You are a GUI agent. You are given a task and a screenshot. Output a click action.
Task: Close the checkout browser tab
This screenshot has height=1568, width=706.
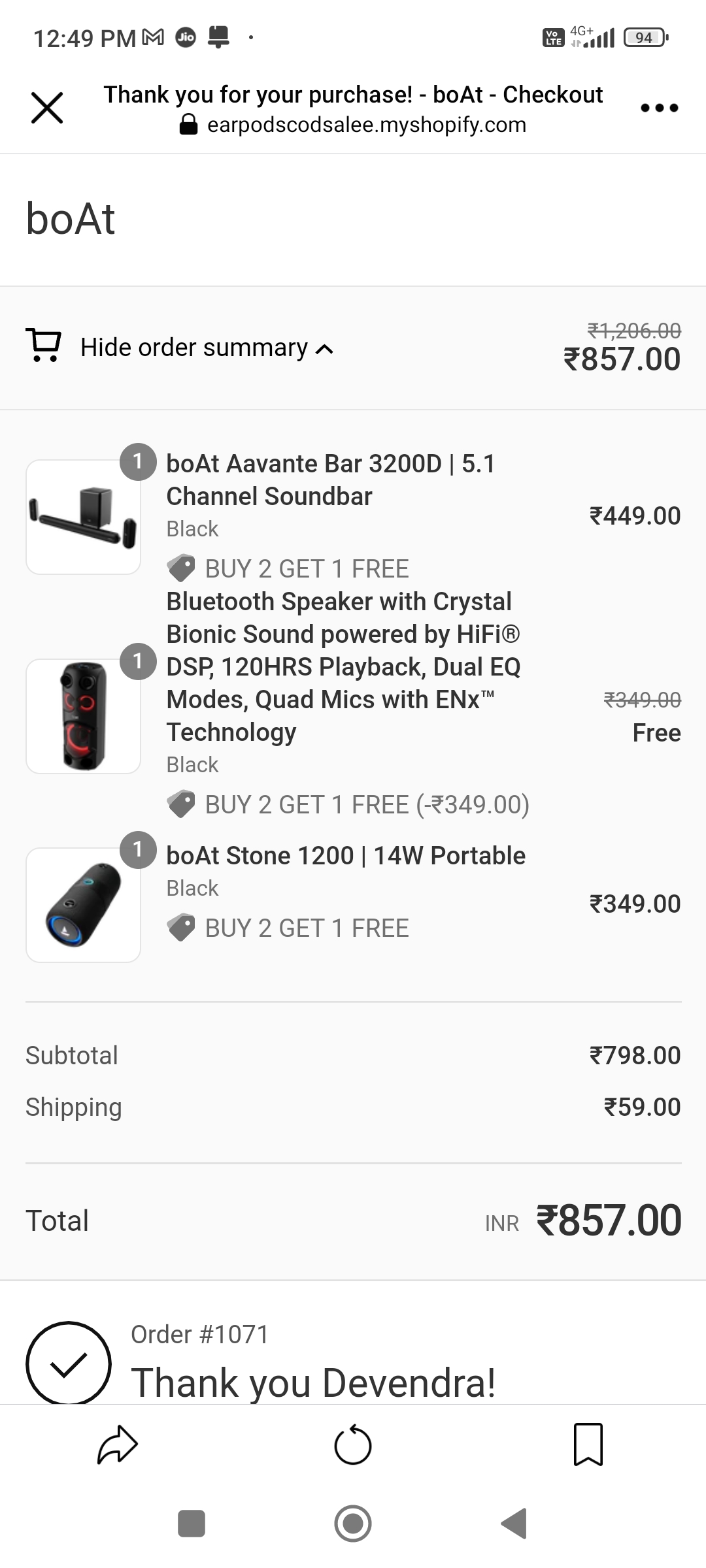47,108
